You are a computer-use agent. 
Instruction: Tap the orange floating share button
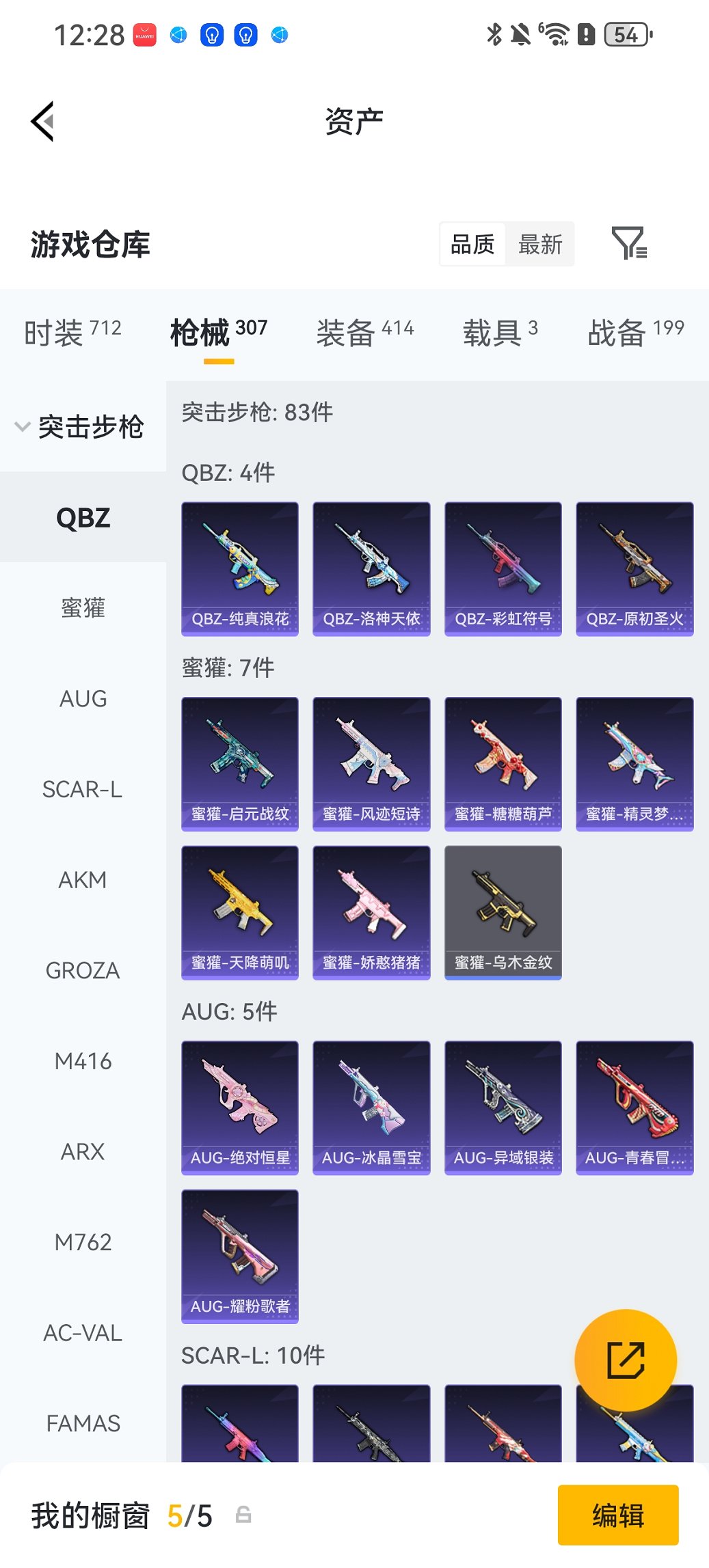tap(626, 1360)
